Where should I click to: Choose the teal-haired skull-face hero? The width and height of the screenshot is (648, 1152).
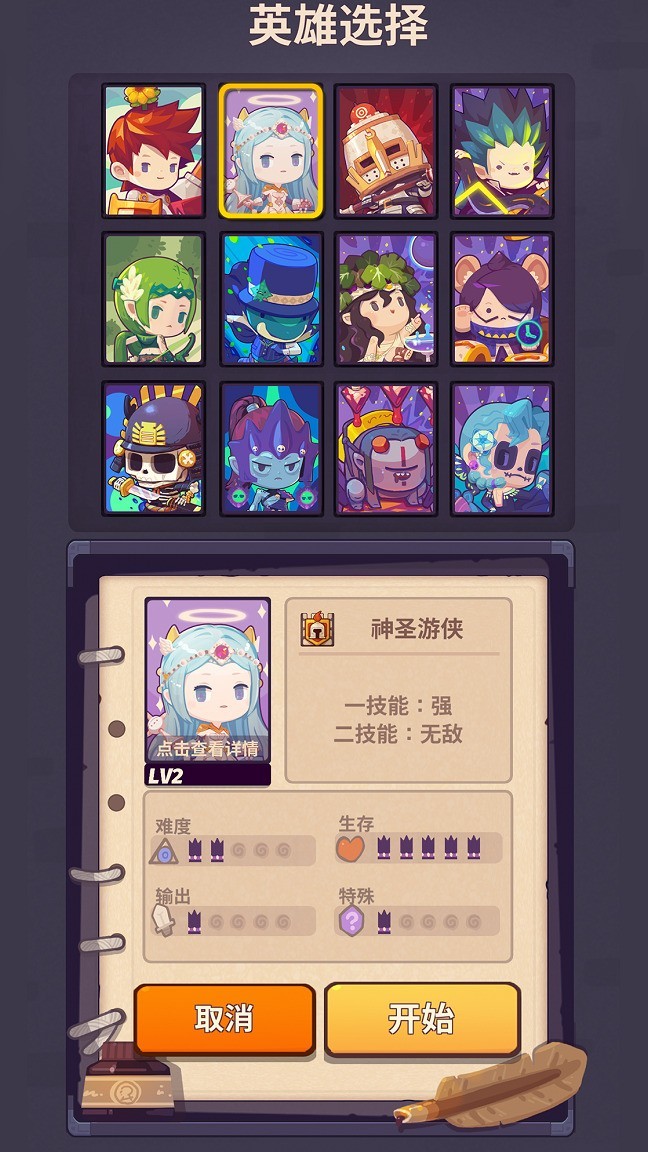click(x=502, y=448)
